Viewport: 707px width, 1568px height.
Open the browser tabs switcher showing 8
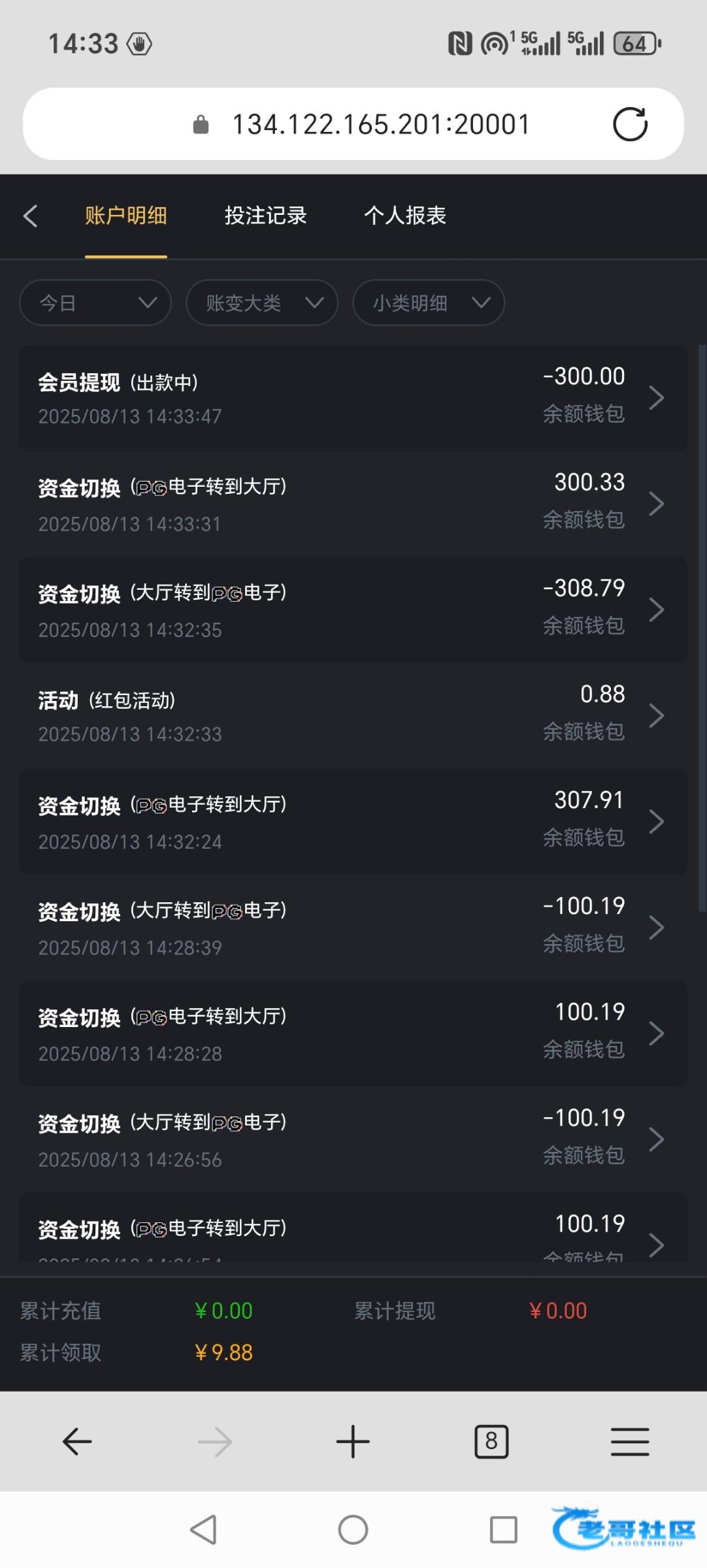(491, 1442)
